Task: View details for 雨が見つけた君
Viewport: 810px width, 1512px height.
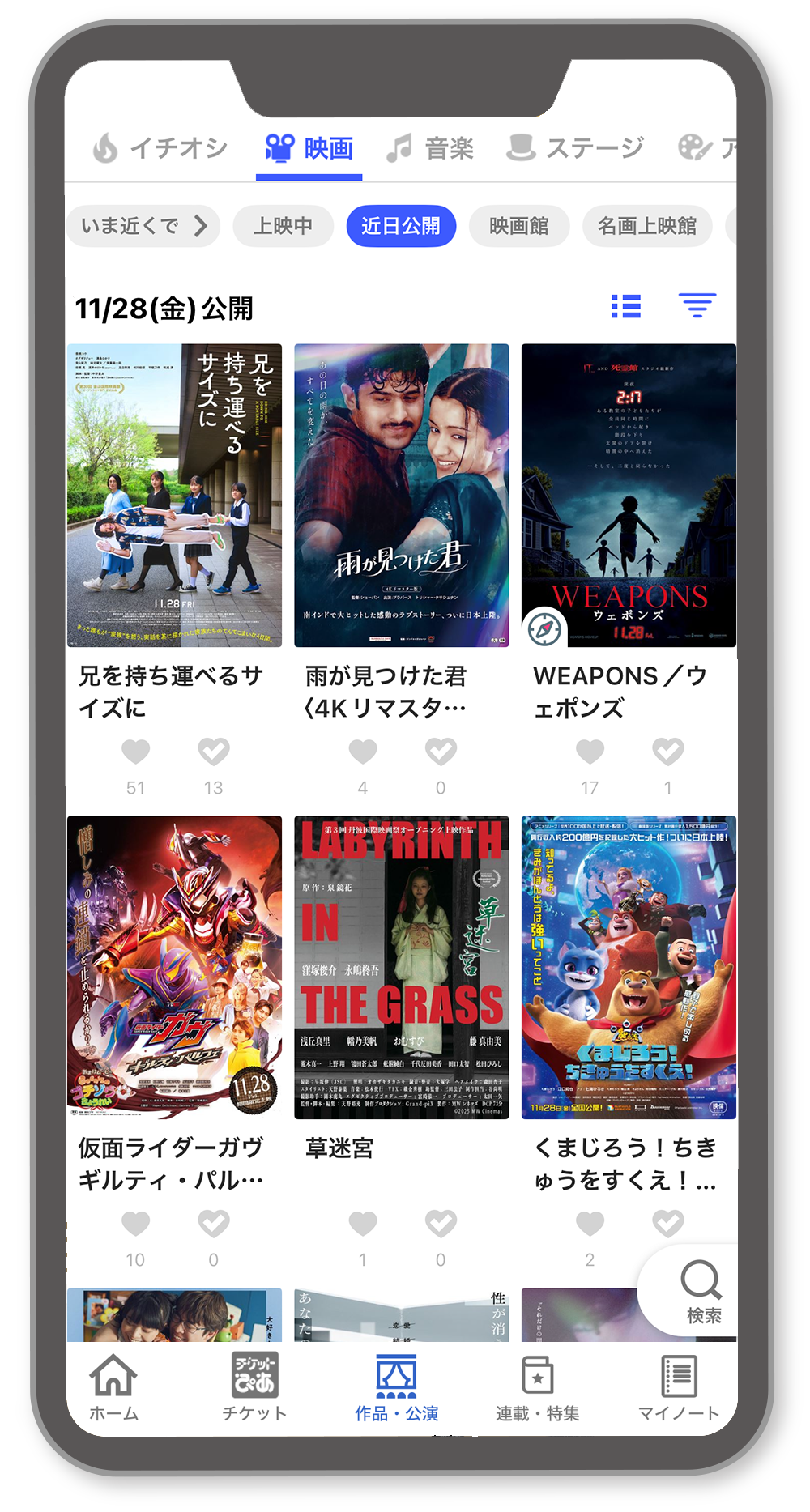Action: (x=401, y=496)
